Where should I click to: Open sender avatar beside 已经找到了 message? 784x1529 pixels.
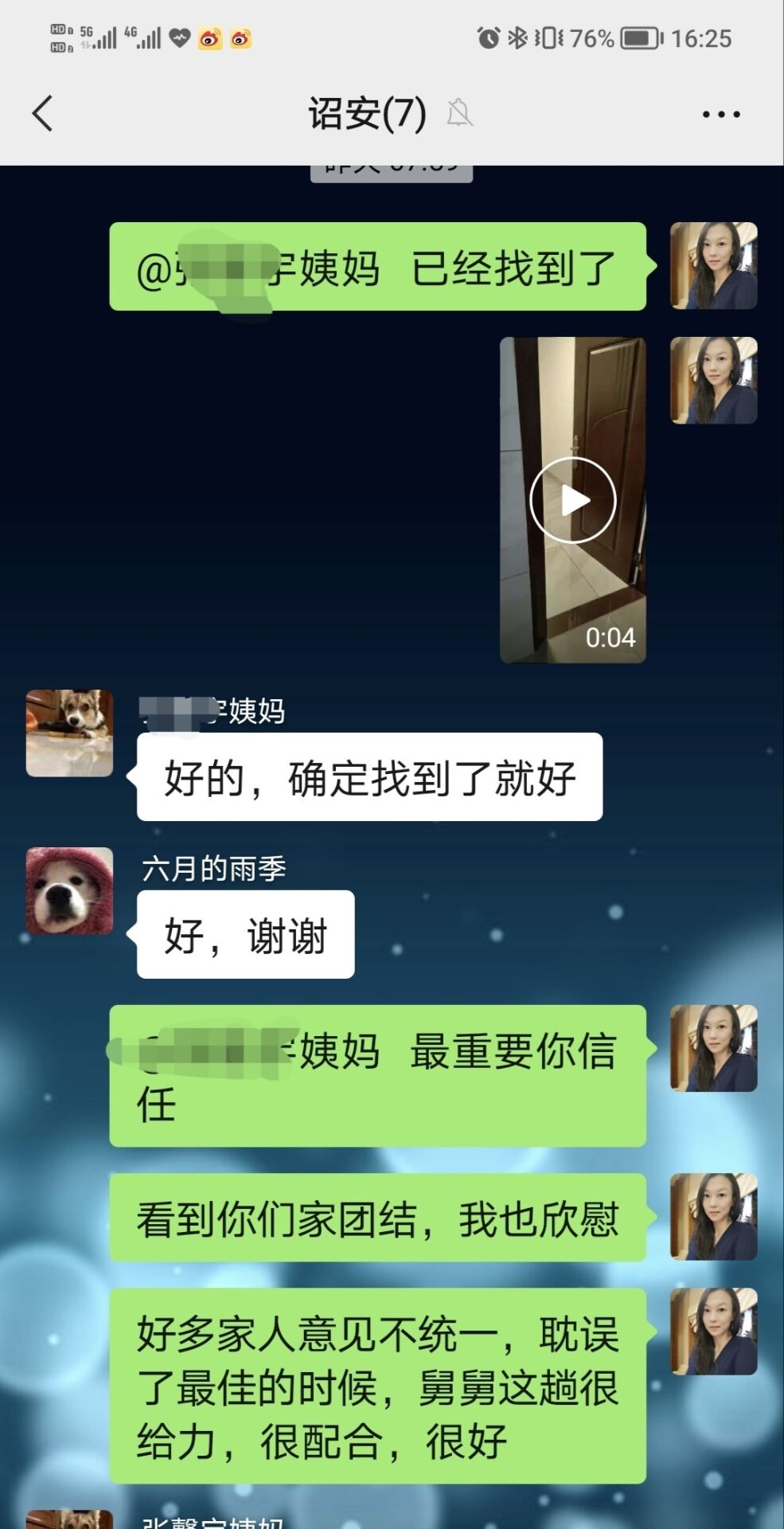coord(713,266)
